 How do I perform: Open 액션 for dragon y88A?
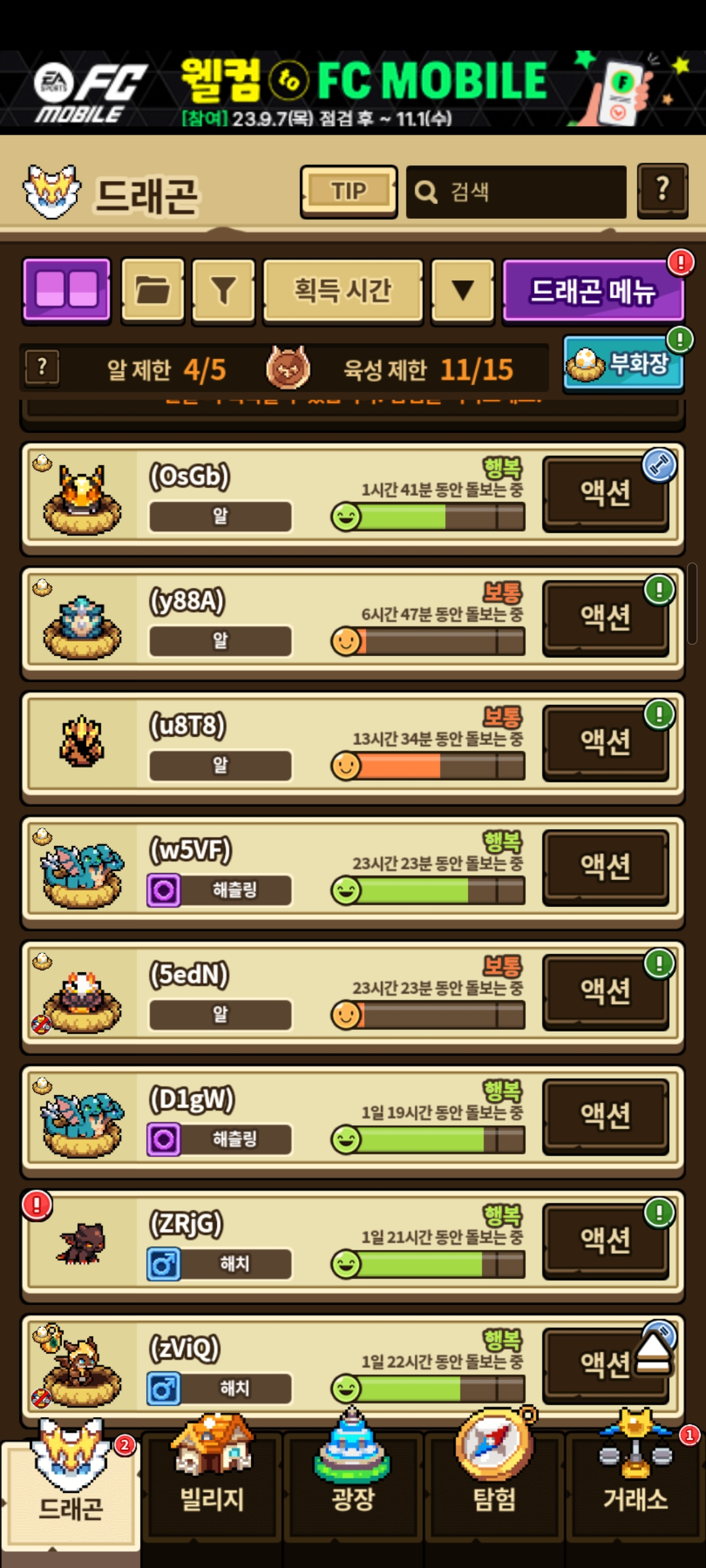pyautogui.click(x=605, y=617)
